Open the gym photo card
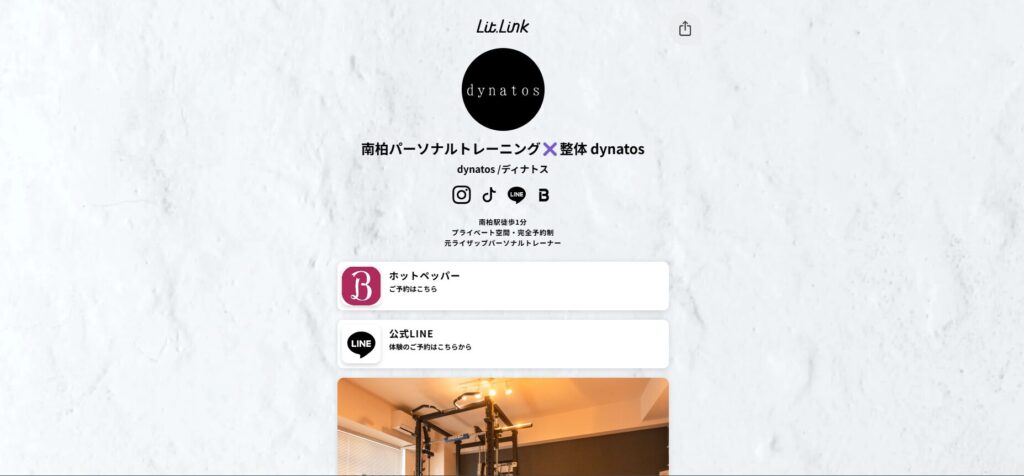This screenshot has width=1024, height=476. pos(503,426)
